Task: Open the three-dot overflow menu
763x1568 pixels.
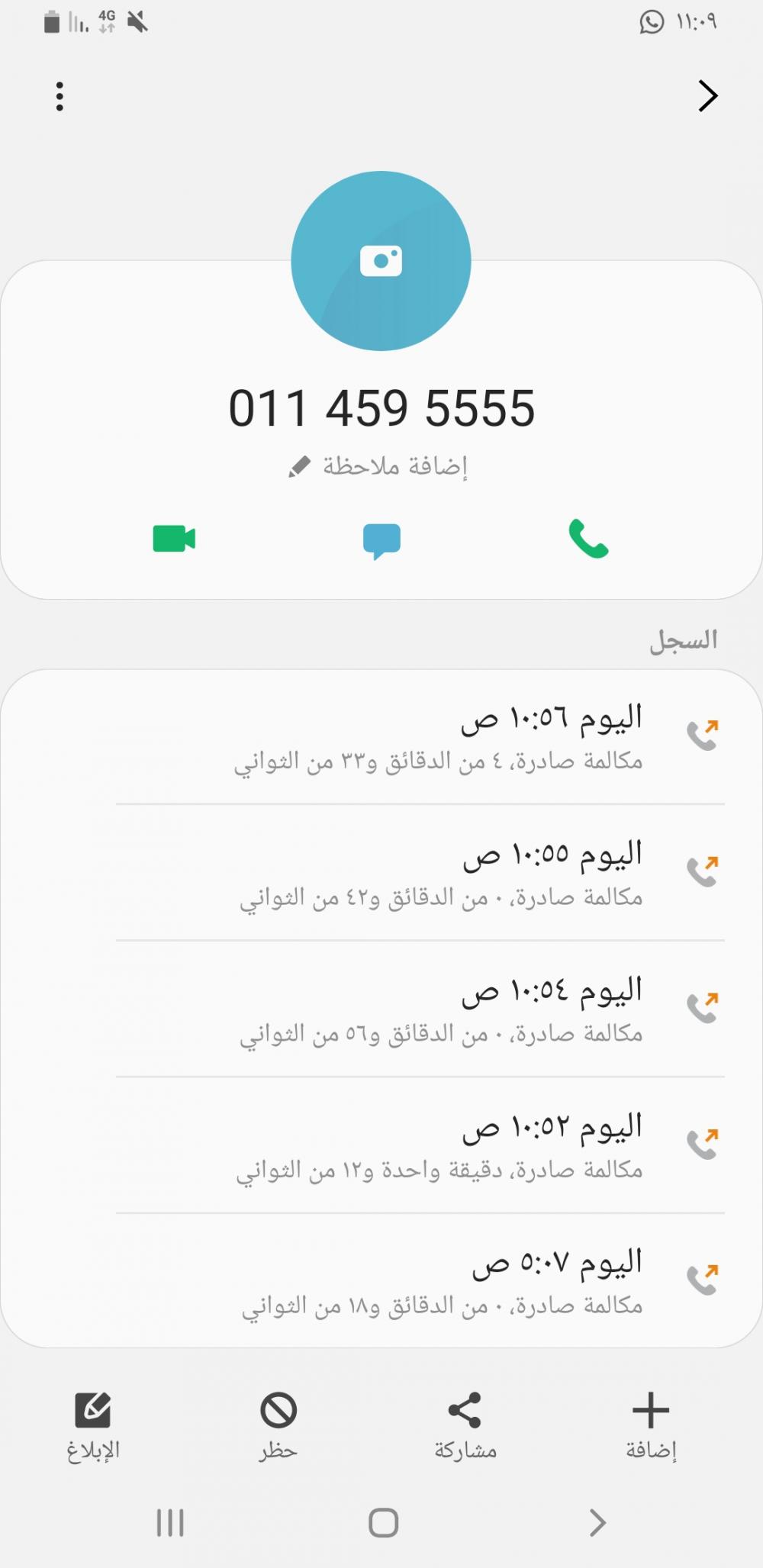Action: pyautogui.click(x=60, y=97)
